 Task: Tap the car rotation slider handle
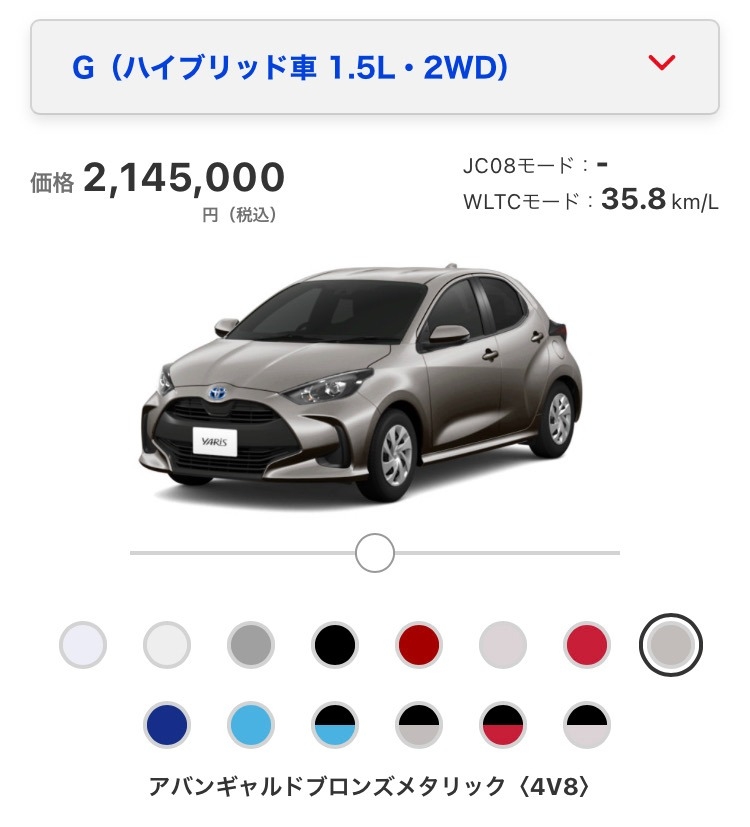tap(375, 552)
